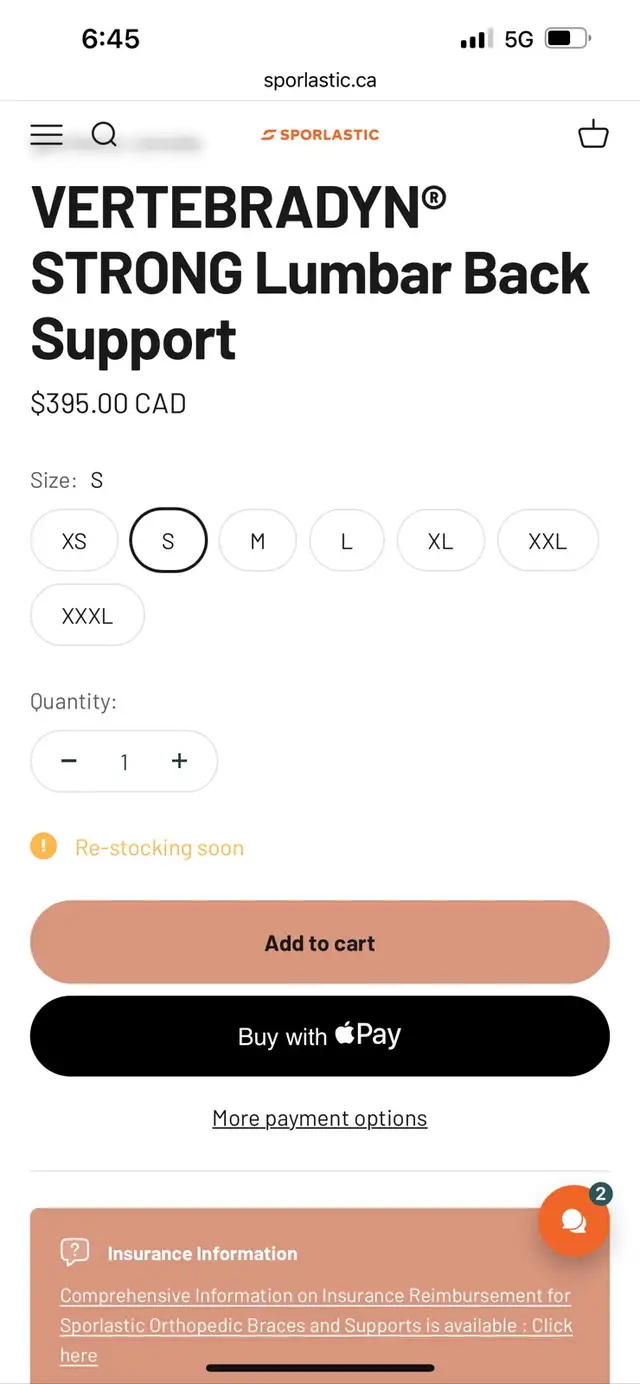Increase quantity with the plus button
Screen dimensions: 640x1384
(179, 761)
